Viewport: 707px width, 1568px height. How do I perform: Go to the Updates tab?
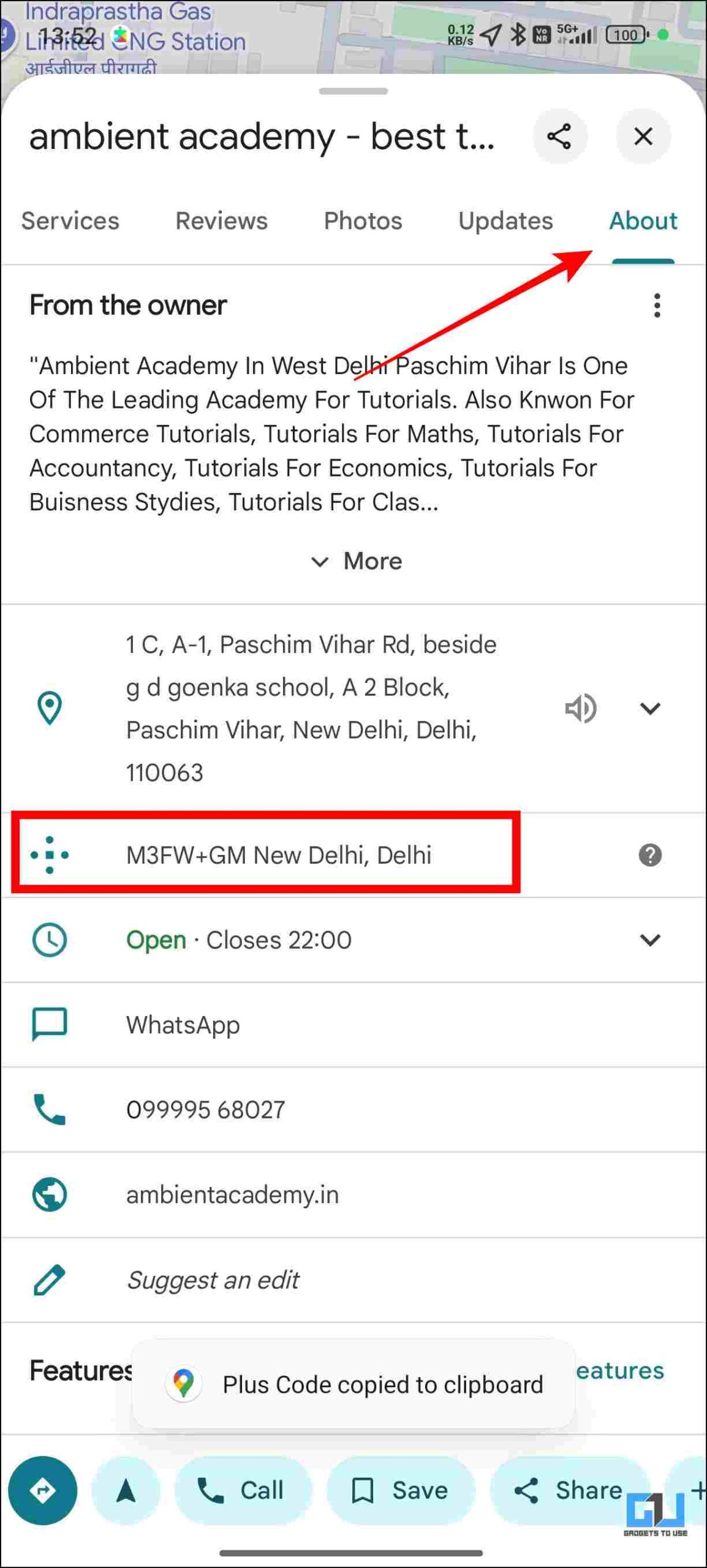pos(505,221)
